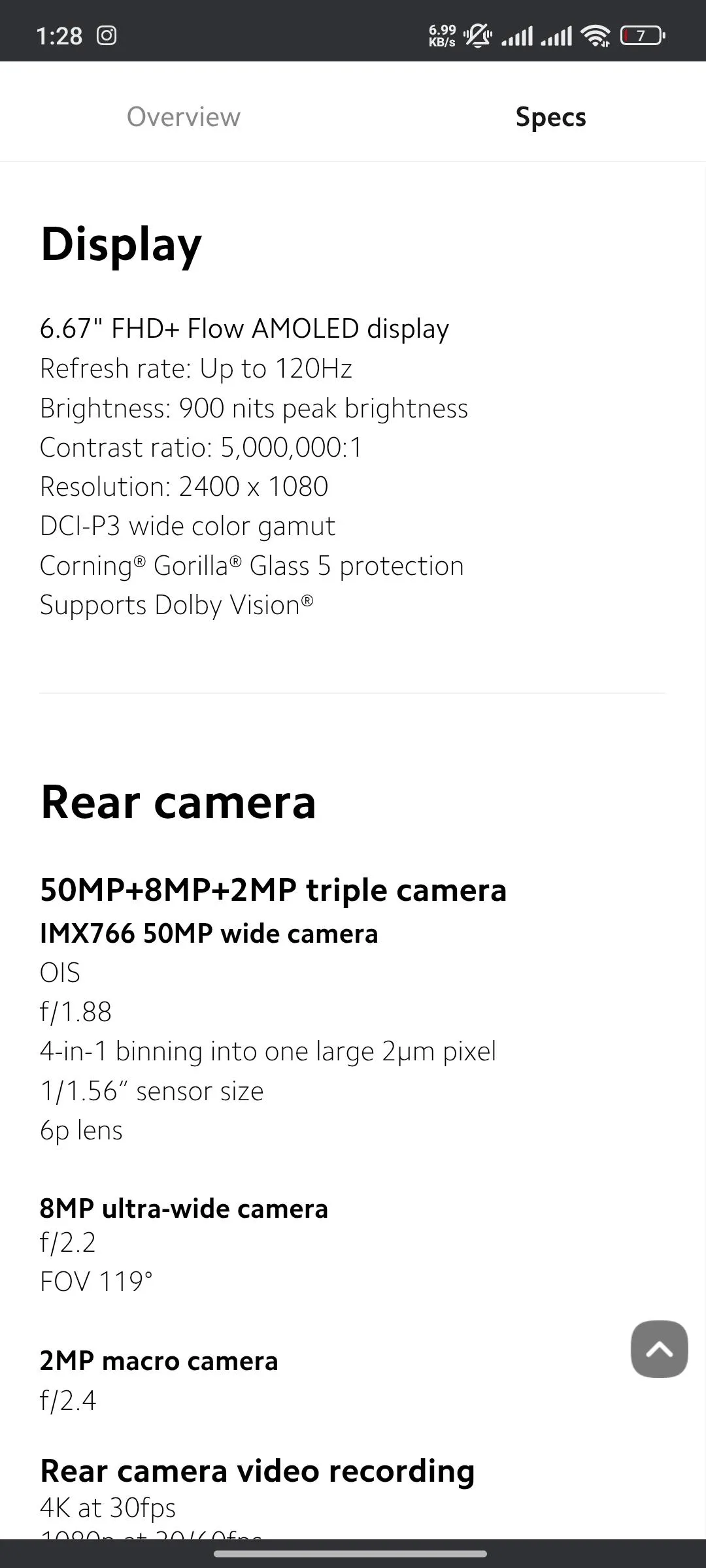Select the Specs tab
This screenshot has height=1568, width=706.
tap(550, 117)
